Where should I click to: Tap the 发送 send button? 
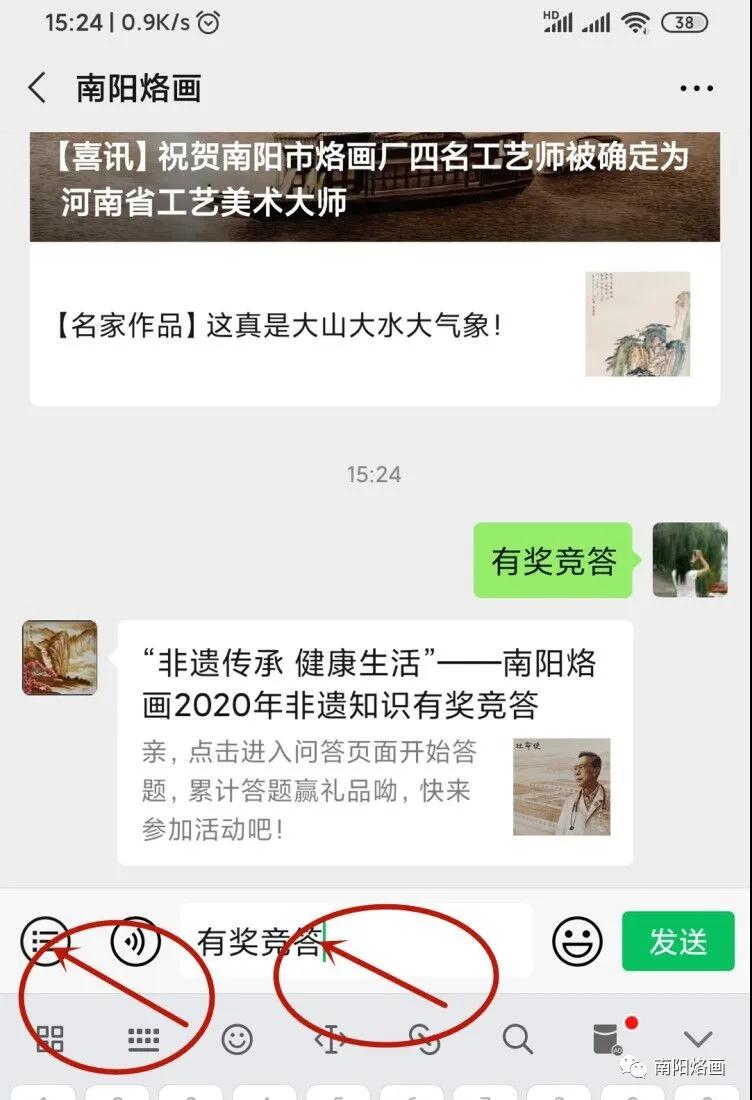(x=677, y=941)
